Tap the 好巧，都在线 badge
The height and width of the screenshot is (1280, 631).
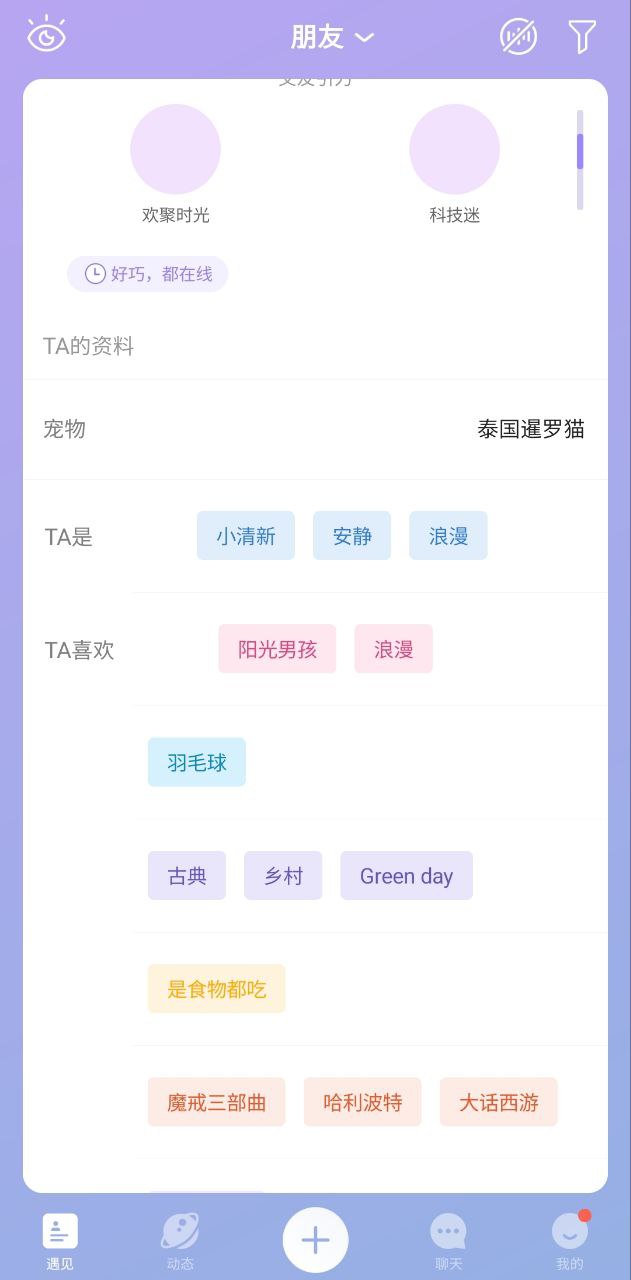coord(148,274)
